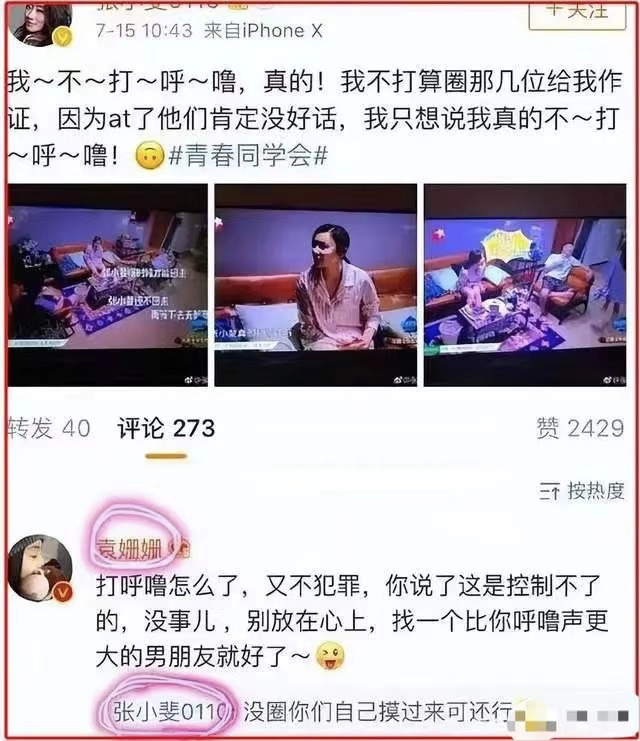
Task: Open 袁姗姗's avatar next to her comment
Action: [x=40, y=568]
